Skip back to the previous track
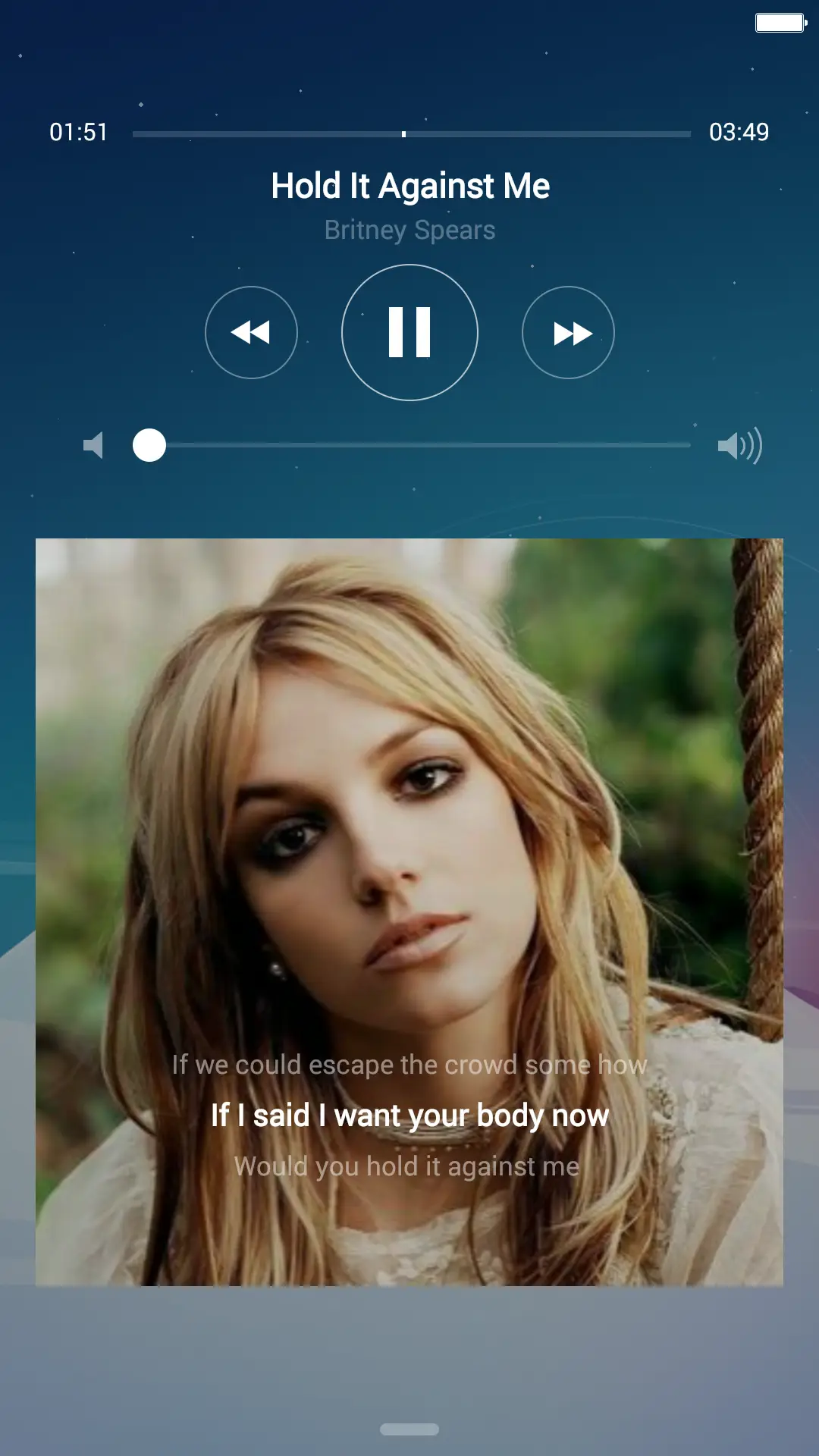Image resolution: width=819 pixels, height=1456 pixels. click(x=251, y=332)
